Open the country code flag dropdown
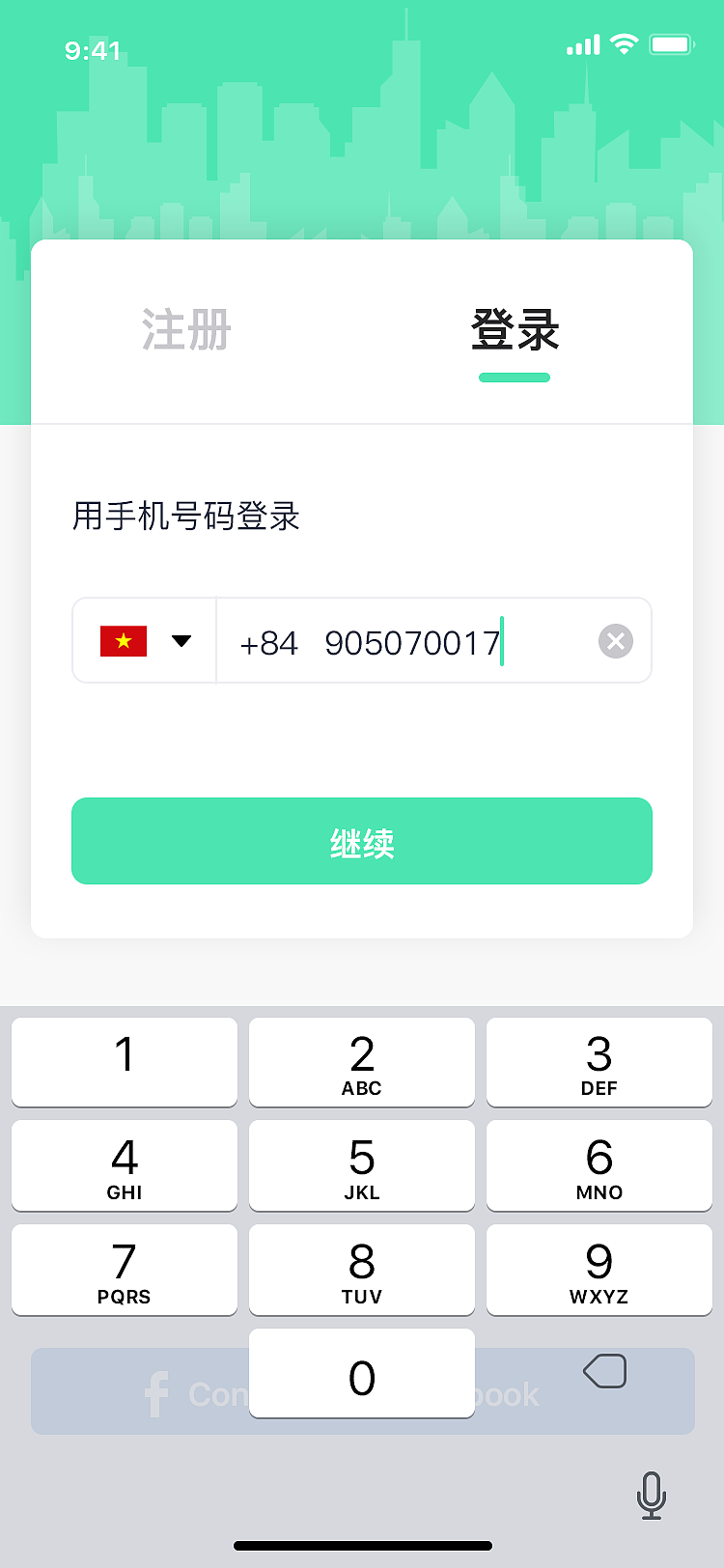The image size is (724, 1568). [x=145, y=641]
